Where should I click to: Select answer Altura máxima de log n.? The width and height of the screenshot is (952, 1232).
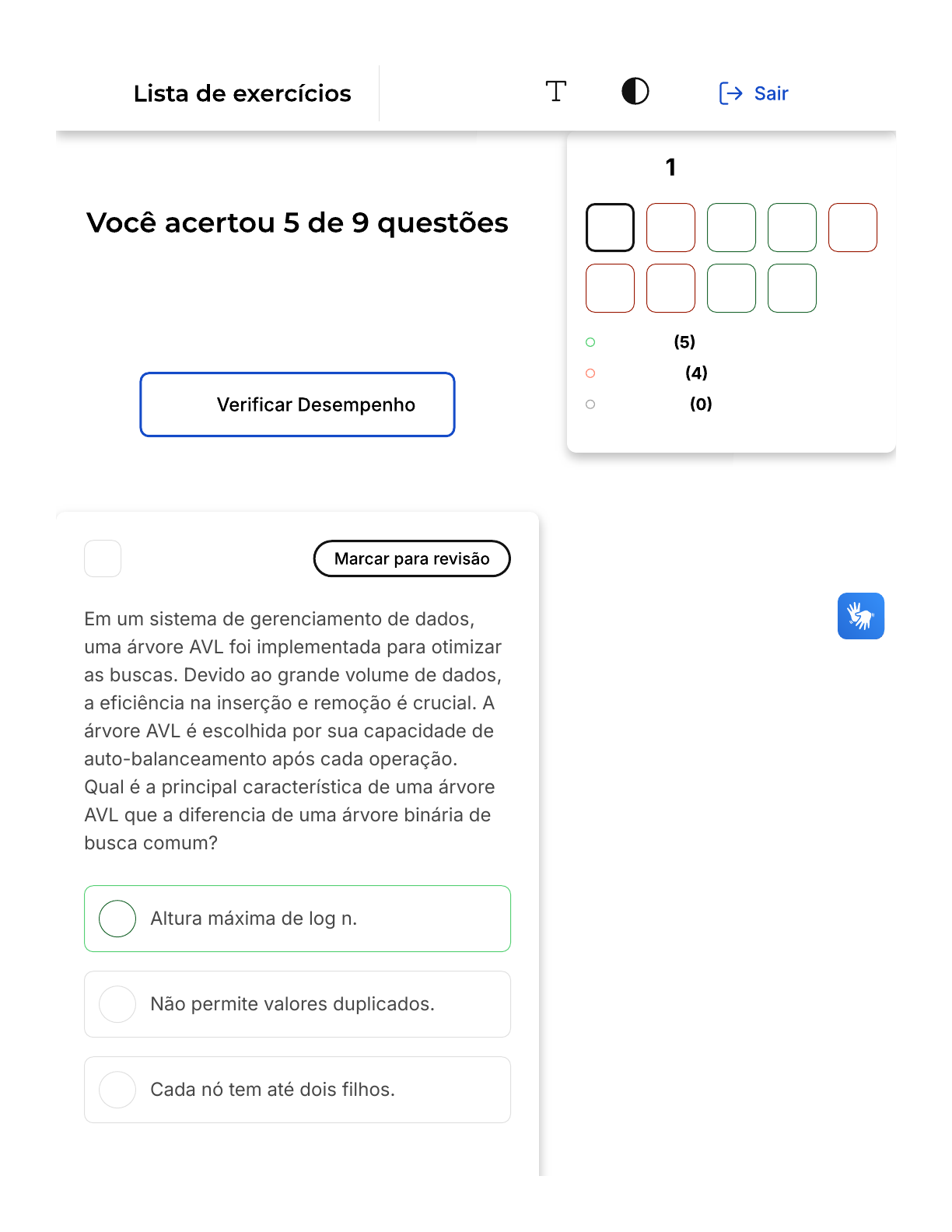[297, 919]
